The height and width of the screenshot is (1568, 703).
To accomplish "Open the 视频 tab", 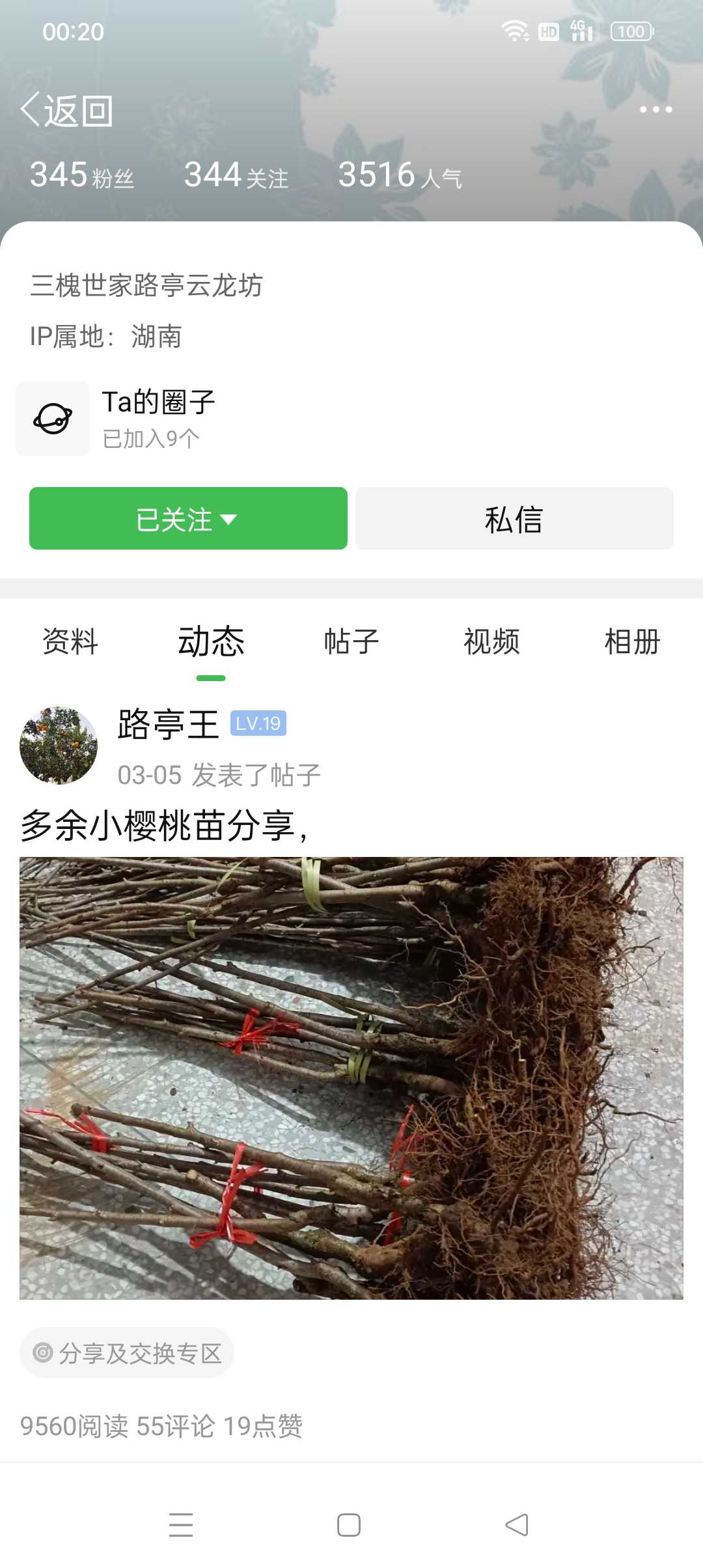I will point(492,642).
